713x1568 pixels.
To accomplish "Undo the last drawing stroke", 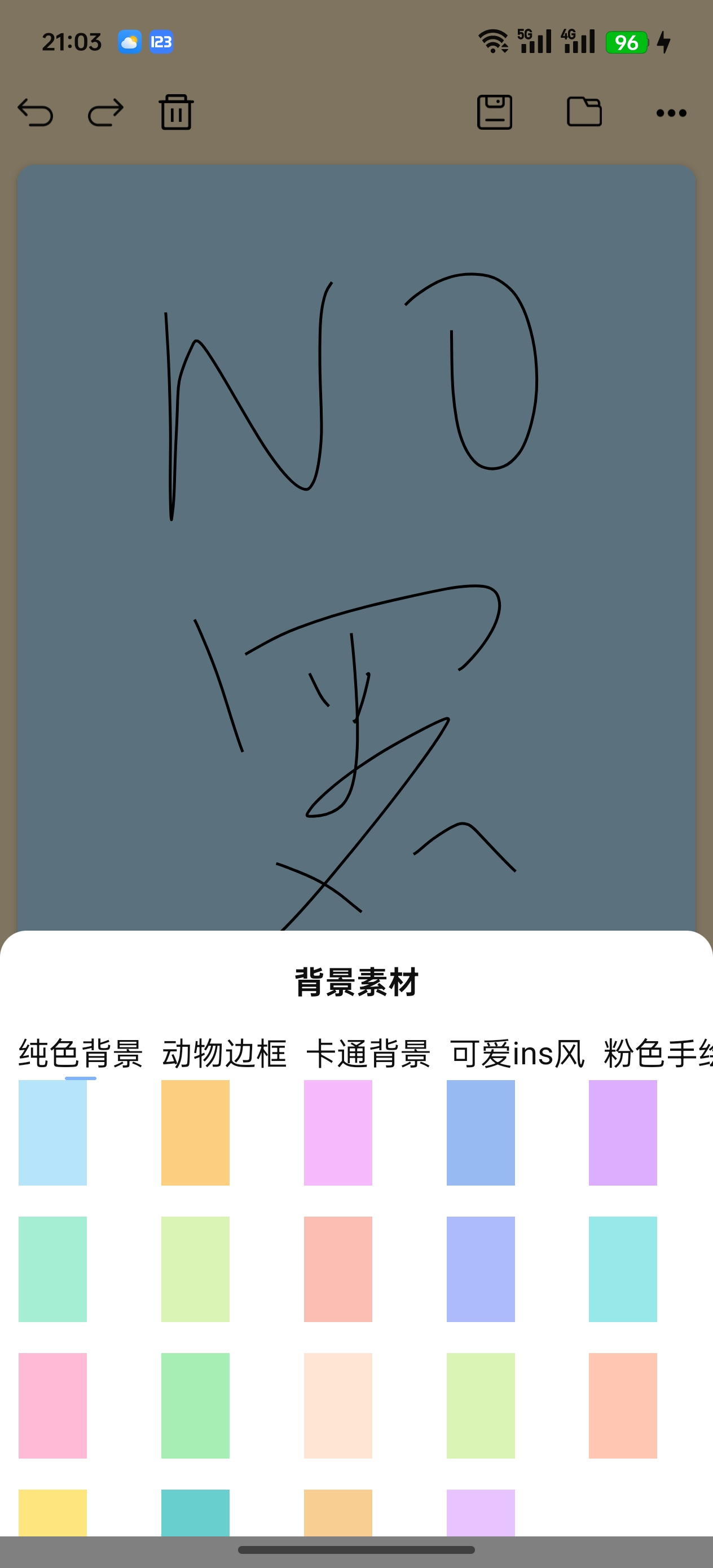I will (36, 113).
